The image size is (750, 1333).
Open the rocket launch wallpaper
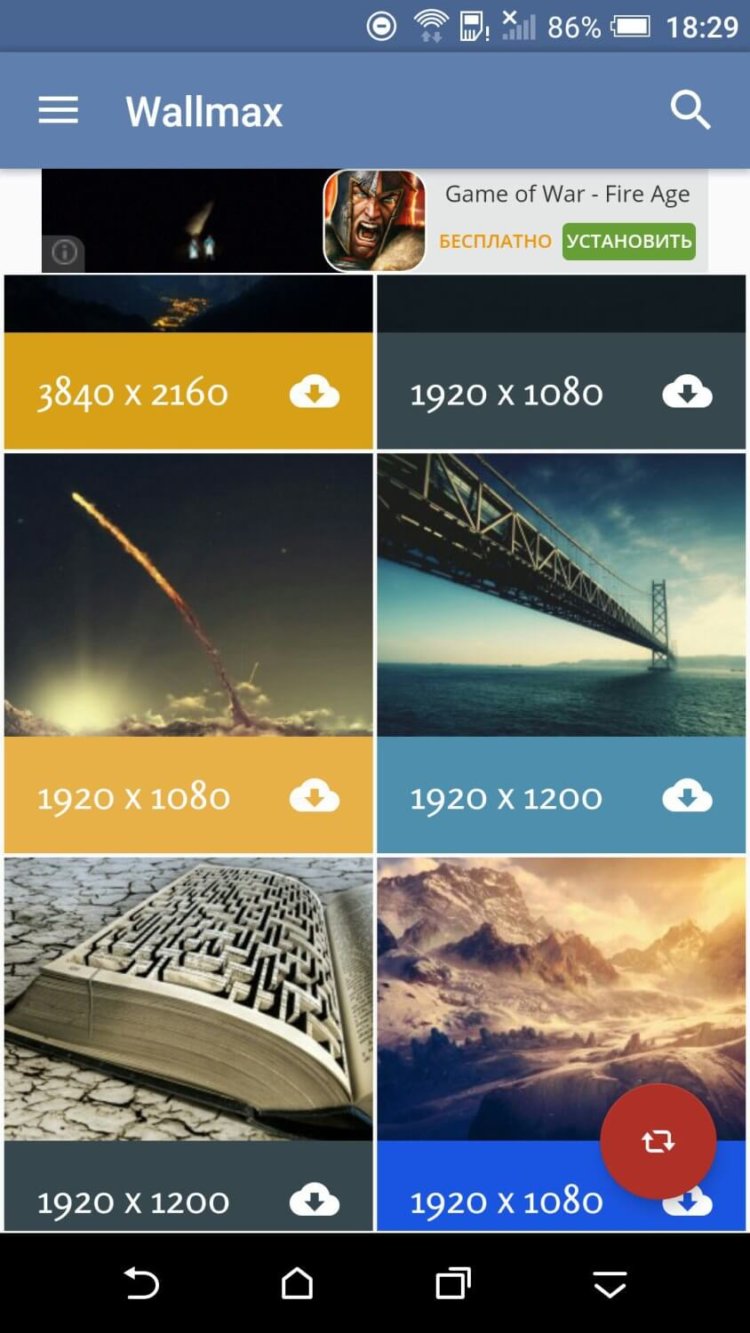(x=188, y=595)
